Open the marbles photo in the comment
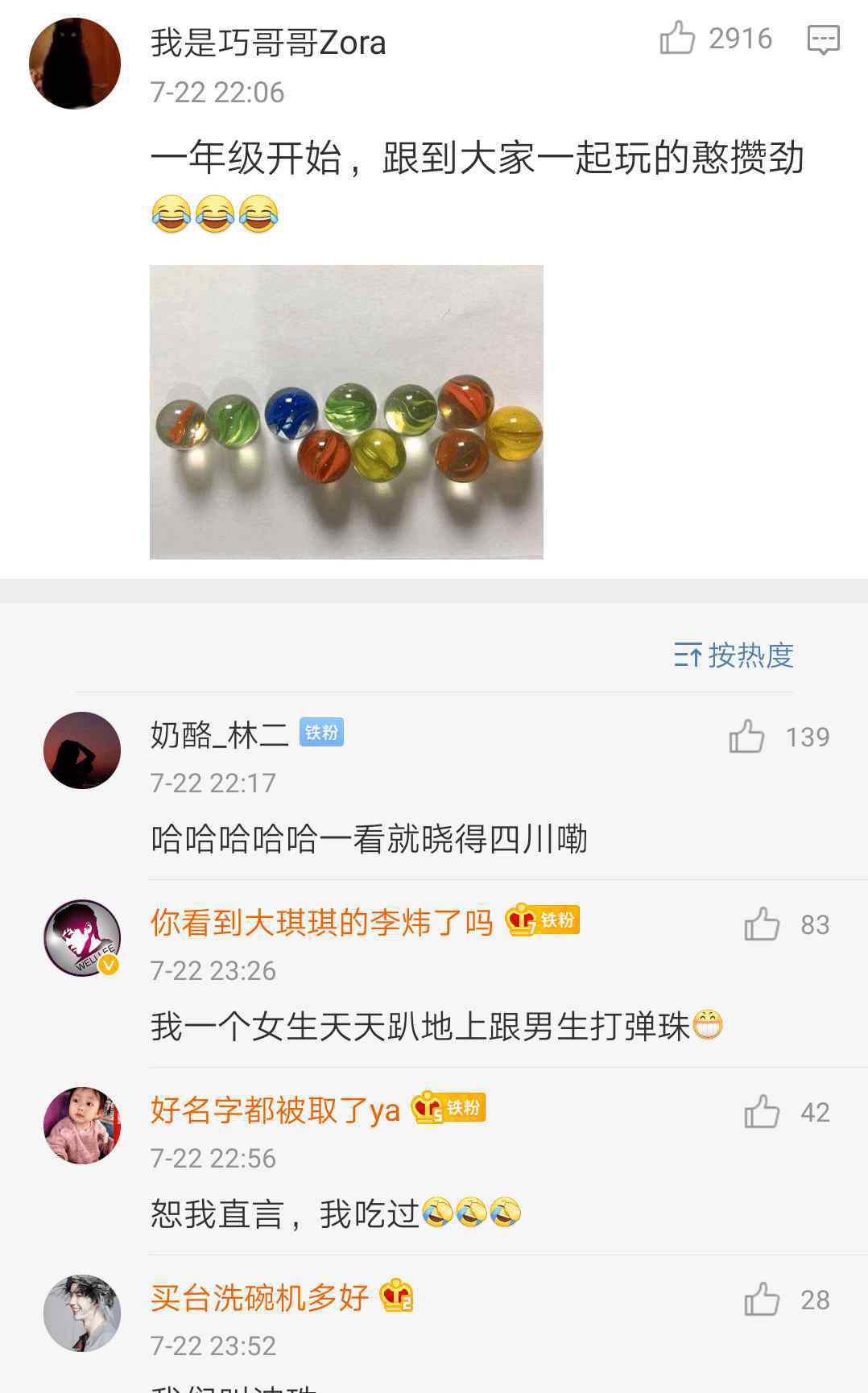Viewport: 868px width, 1393px height. tap(346, 411)
